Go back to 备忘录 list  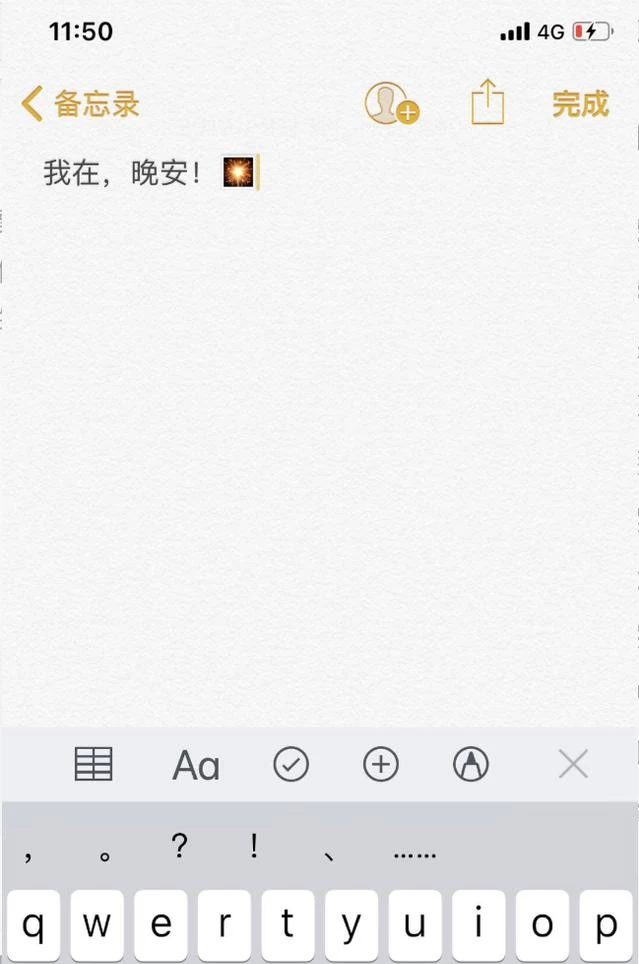point(80,104)
